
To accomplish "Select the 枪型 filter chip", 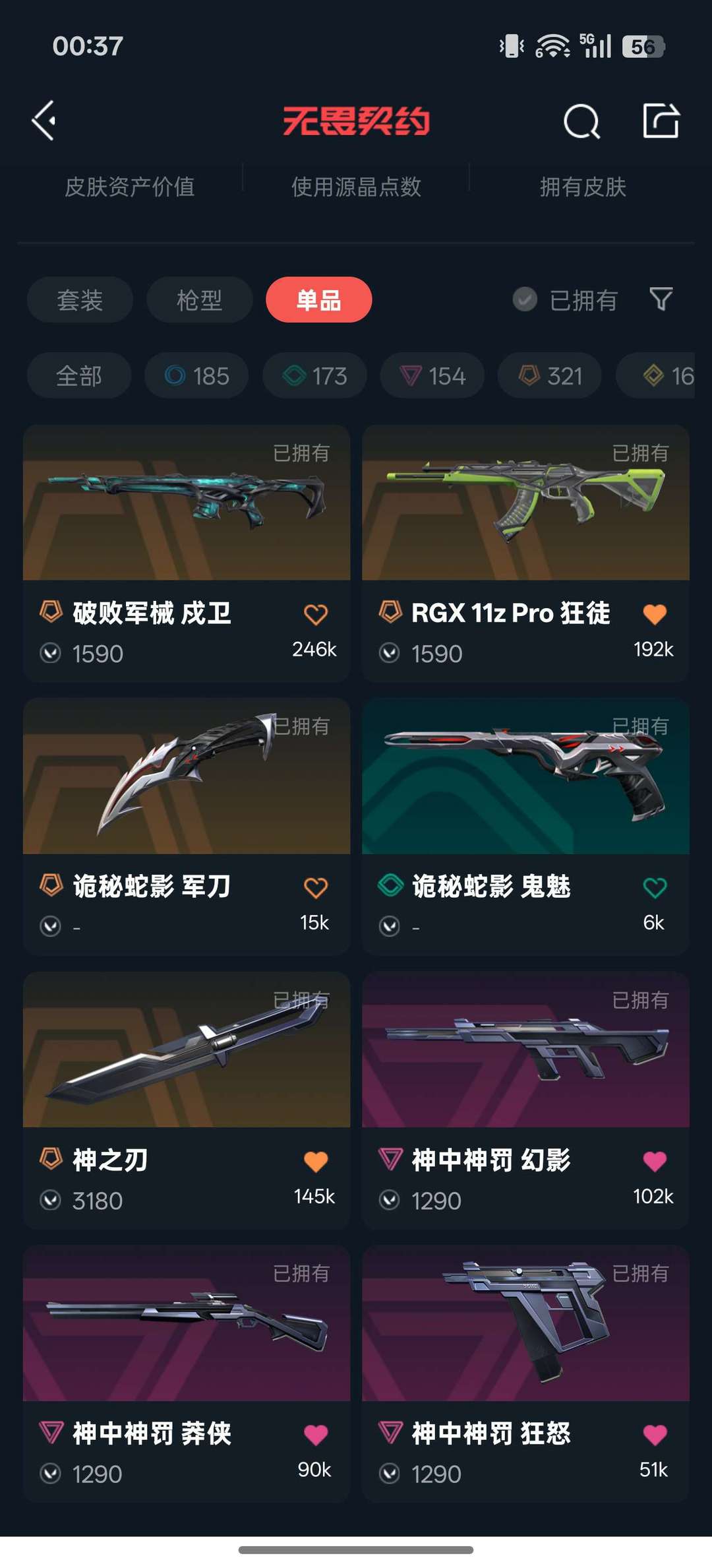I will [x=200, y=300].
